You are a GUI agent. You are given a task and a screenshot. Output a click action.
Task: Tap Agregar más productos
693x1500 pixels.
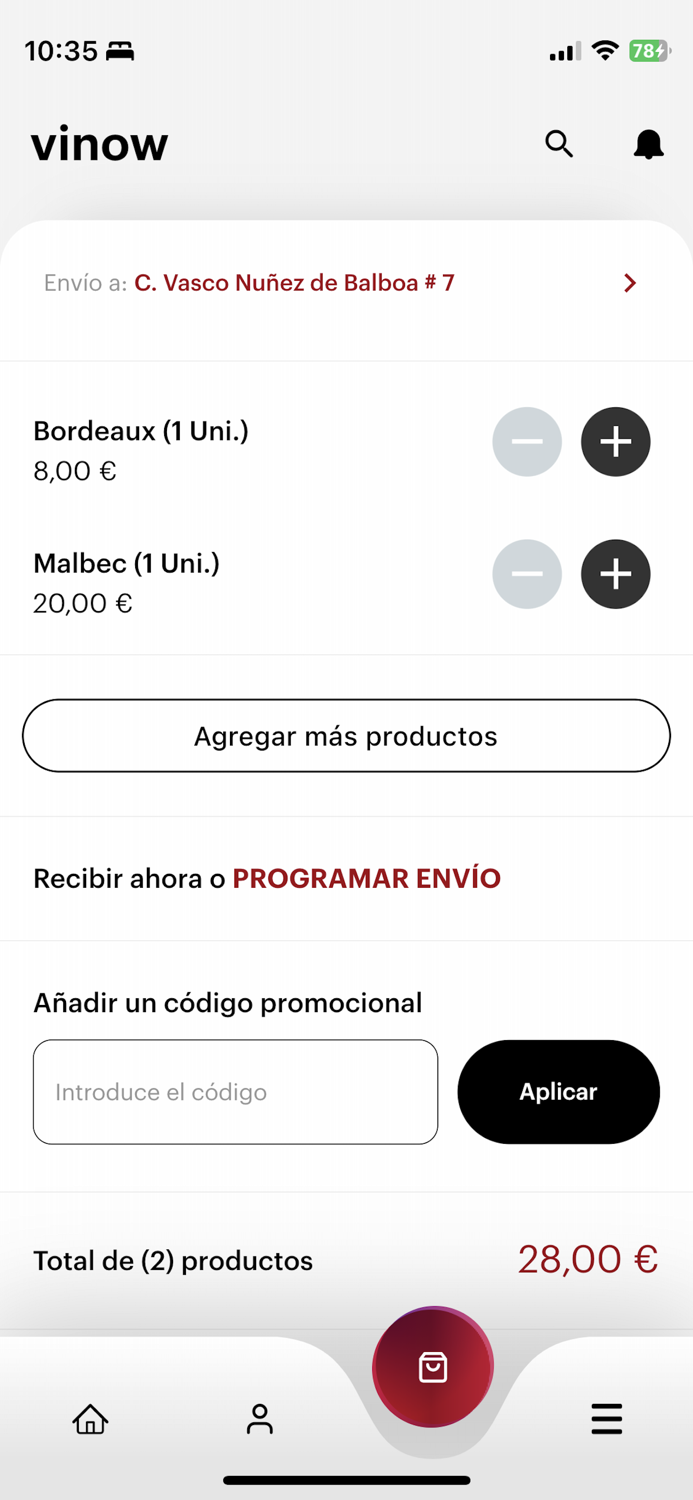346,736
